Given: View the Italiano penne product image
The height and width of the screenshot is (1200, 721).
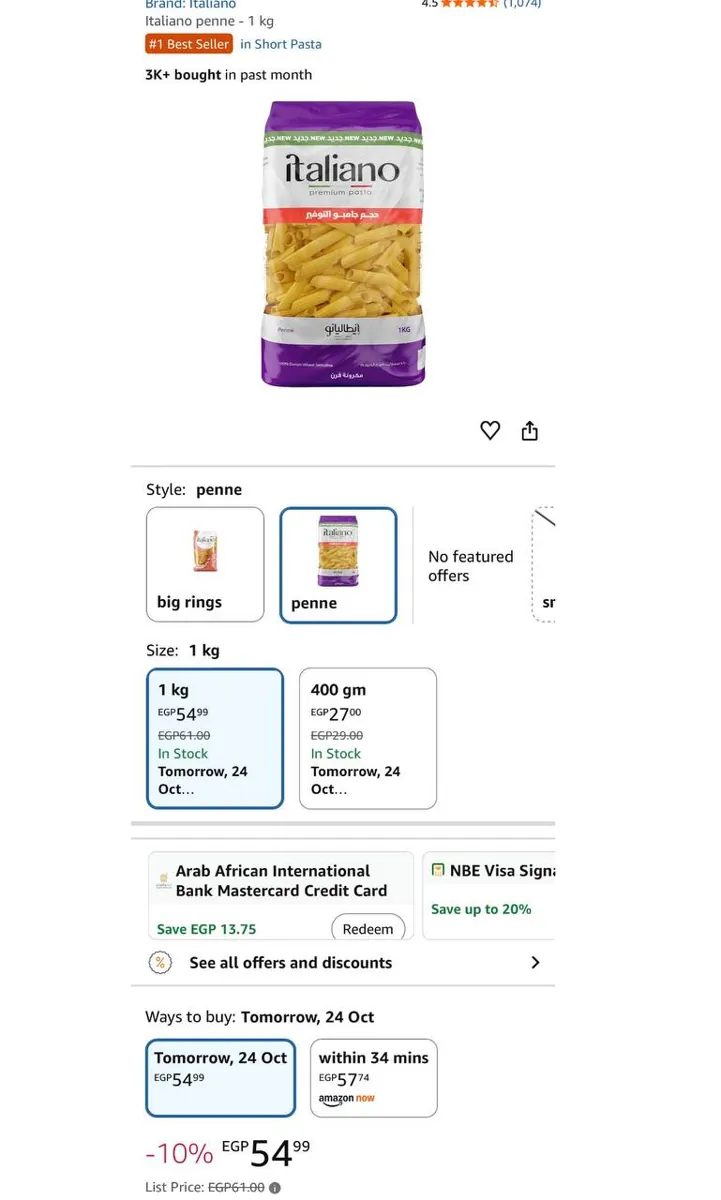Looking at the screenshot, I should pyautogui.click(x=343, y=243).
